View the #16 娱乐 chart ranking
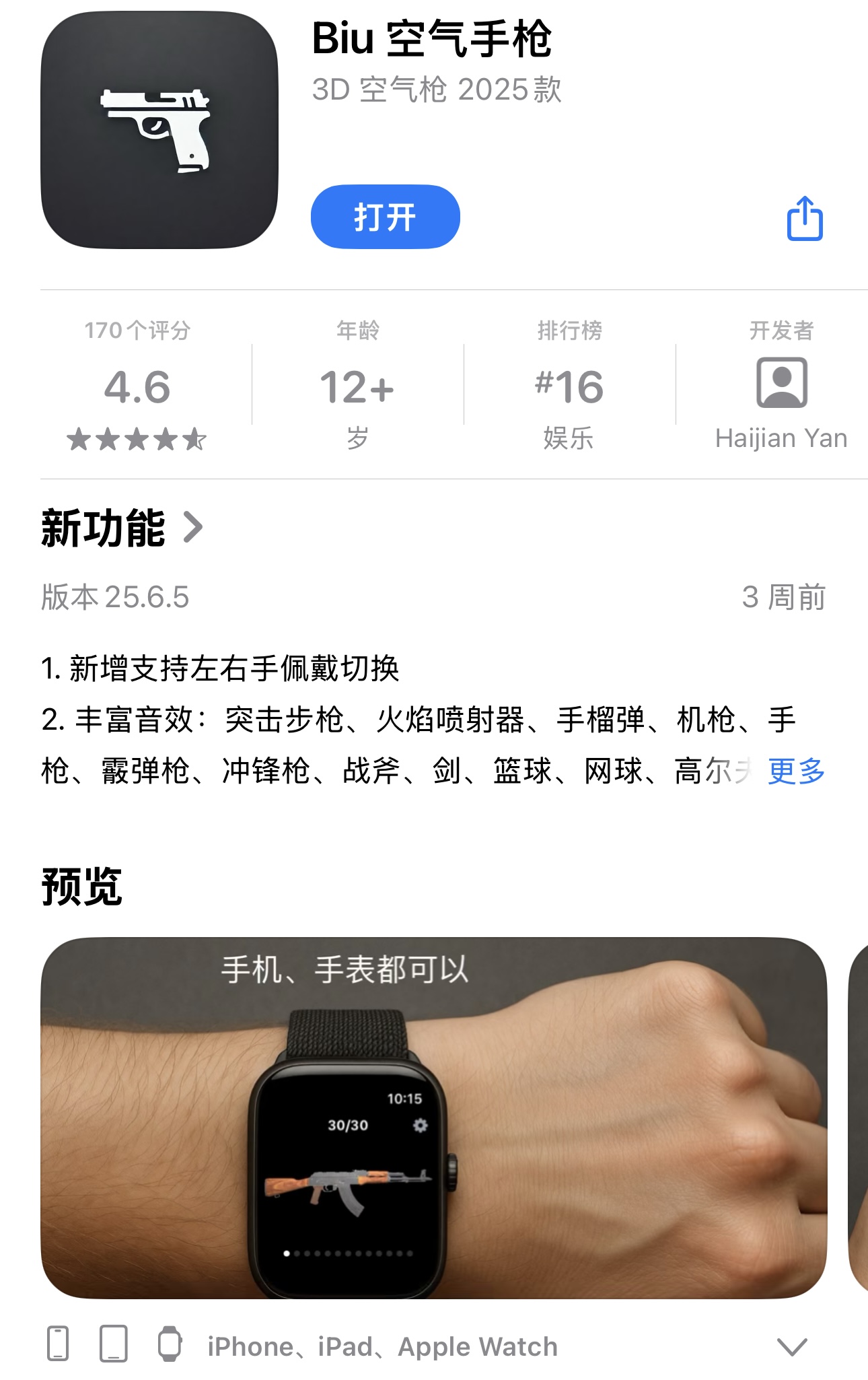 point(569,386)
